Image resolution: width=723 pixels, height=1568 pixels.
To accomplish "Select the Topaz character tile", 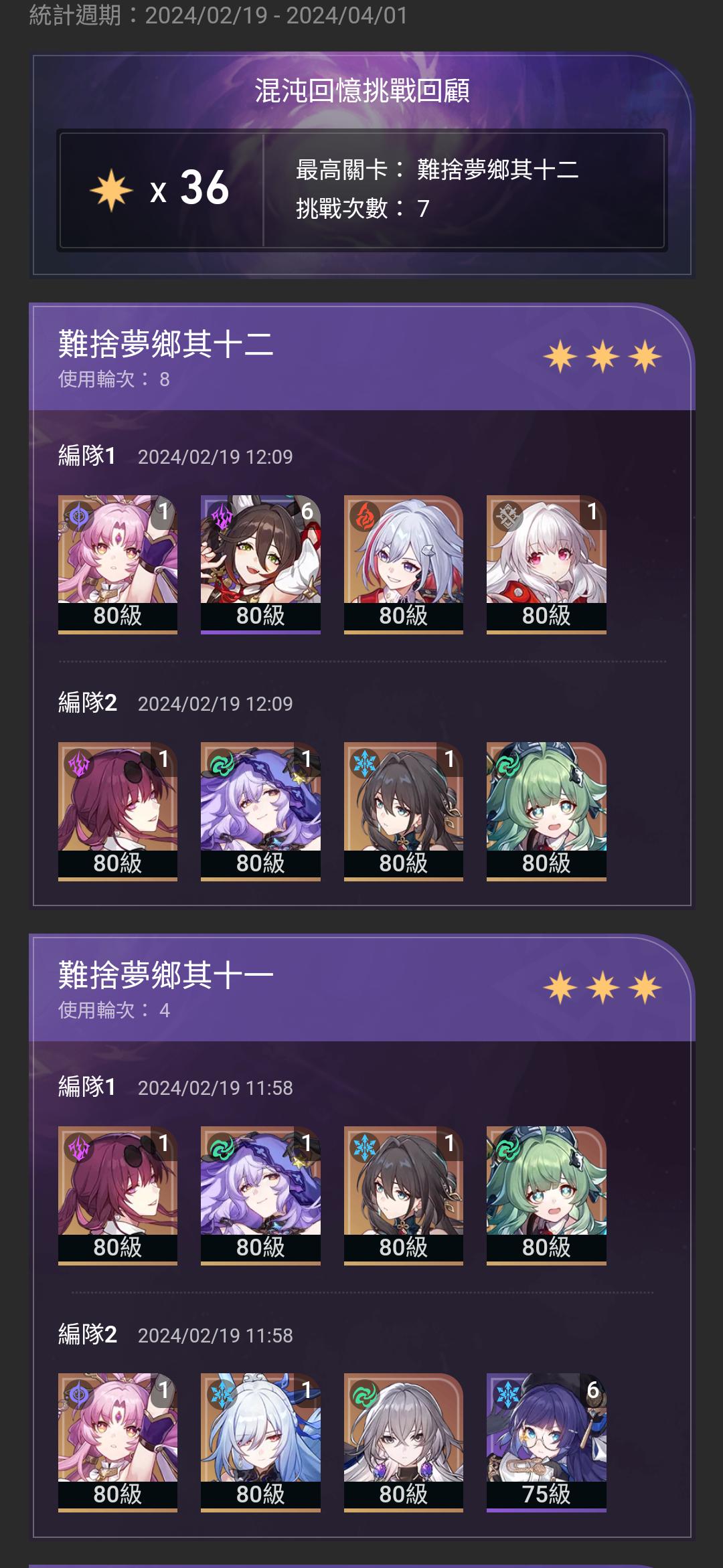I will tap(403, 563).
